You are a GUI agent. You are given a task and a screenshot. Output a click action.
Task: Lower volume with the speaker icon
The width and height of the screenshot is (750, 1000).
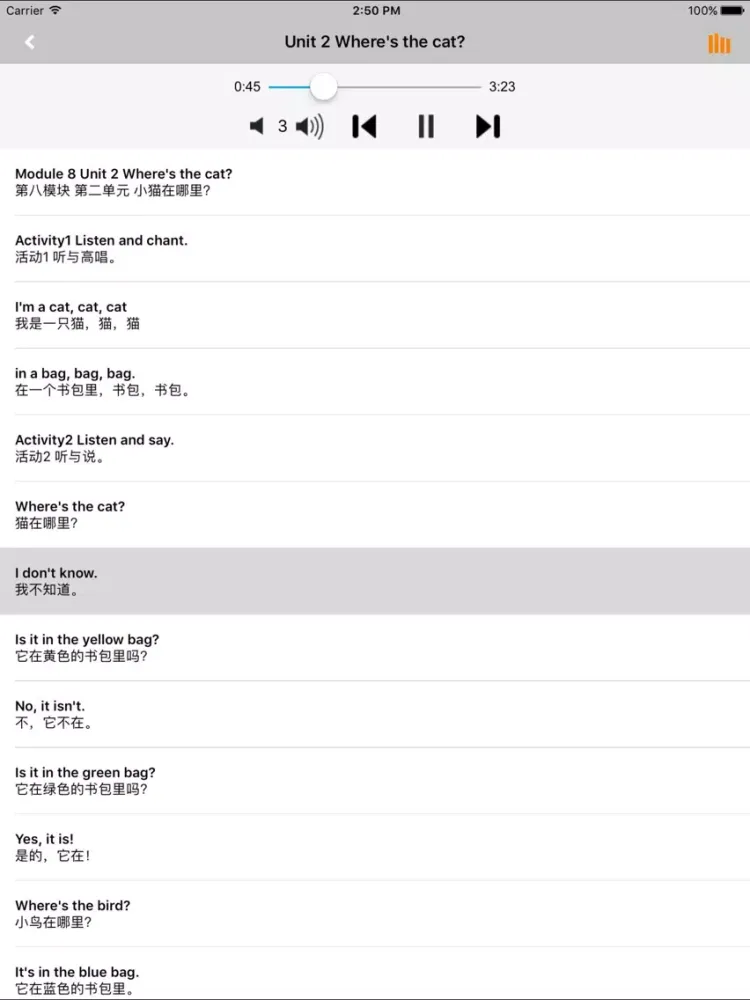[257, 126]
